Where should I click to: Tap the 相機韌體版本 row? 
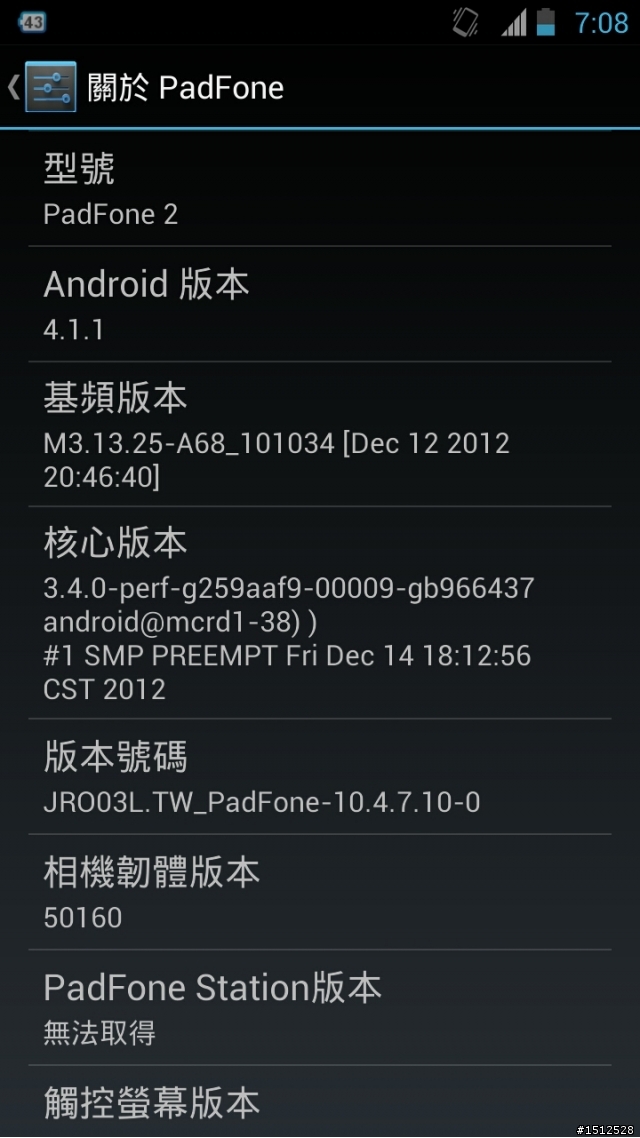pos(320,892)
